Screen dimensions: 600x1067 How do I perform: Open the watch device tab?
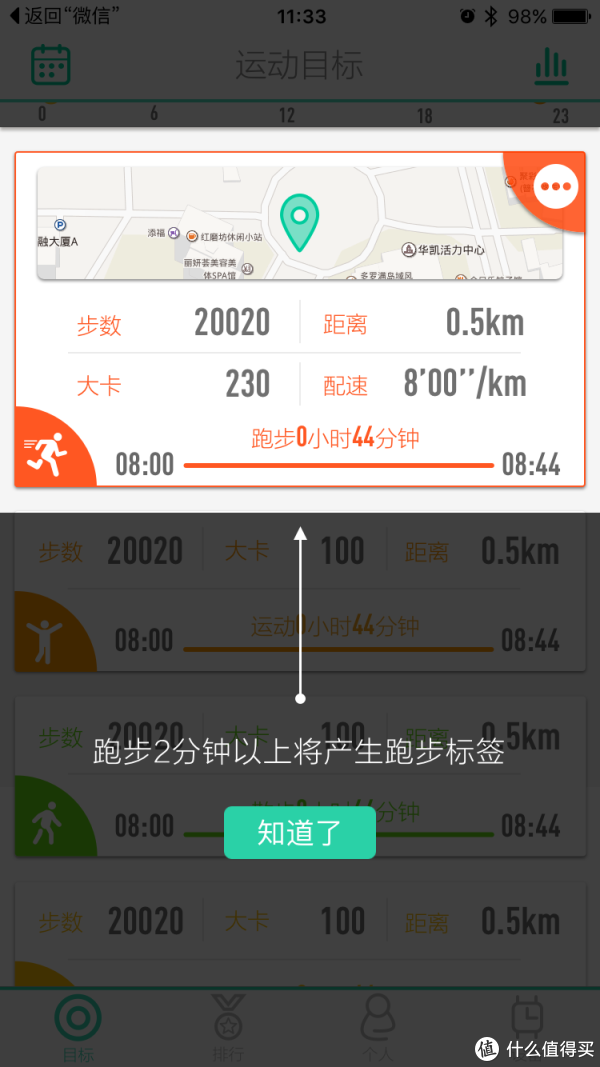tap(527, 1018)
